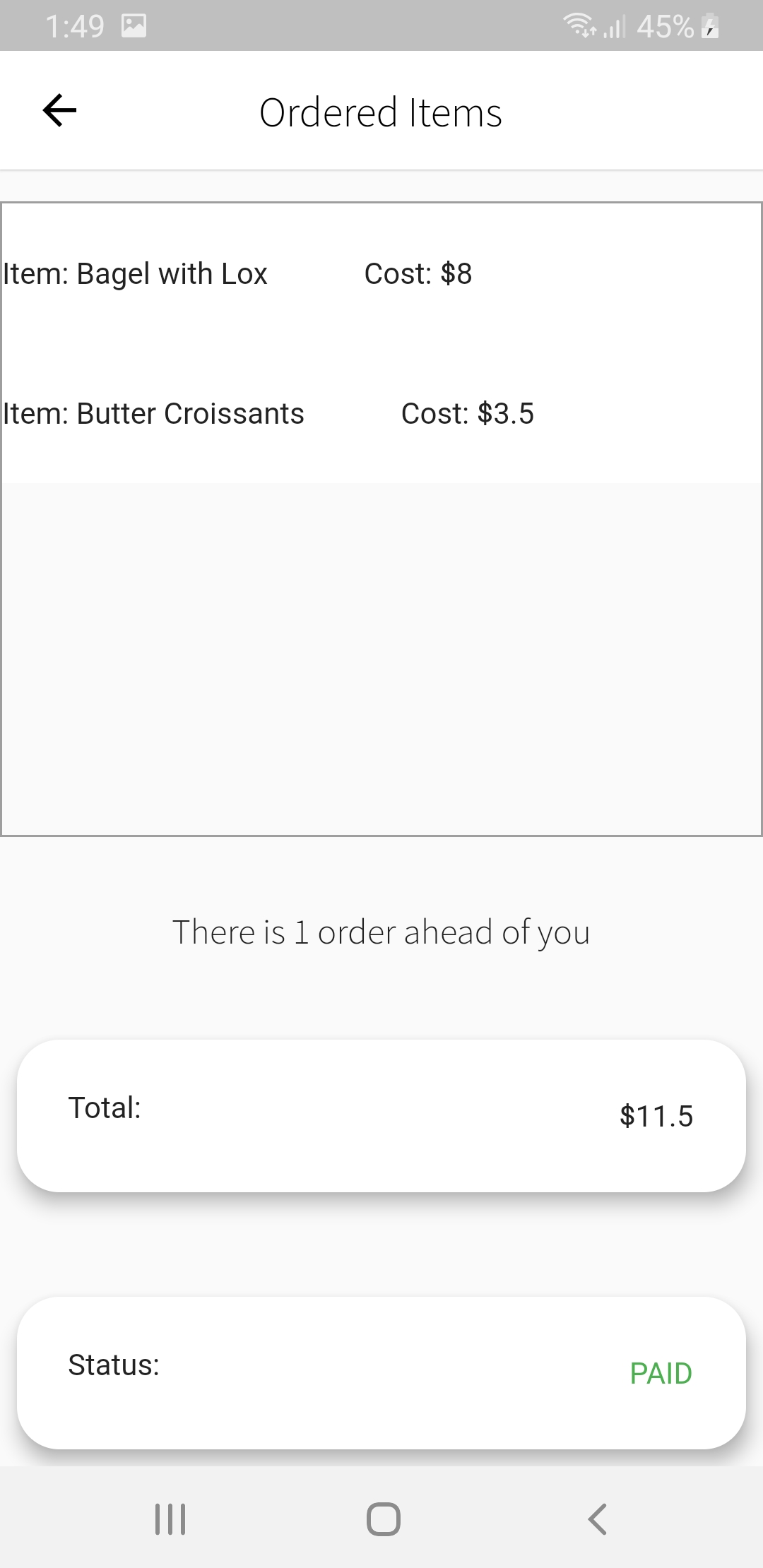
Task: Go back from Ordered Items screen
Action: (60, 111)
